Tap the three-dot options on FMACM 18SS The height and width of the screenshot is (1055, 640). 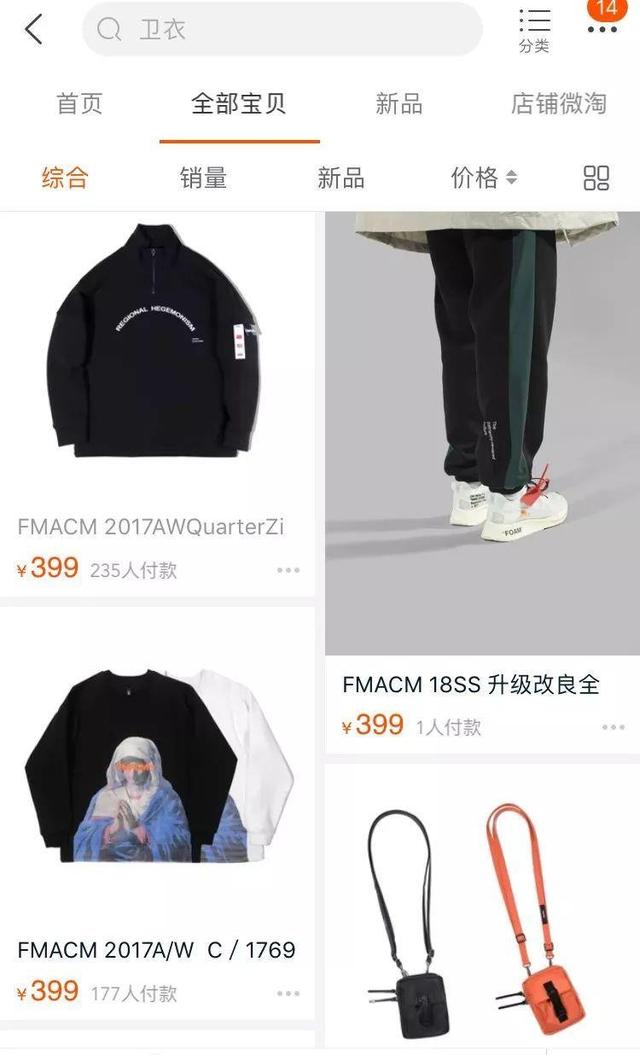613,727
